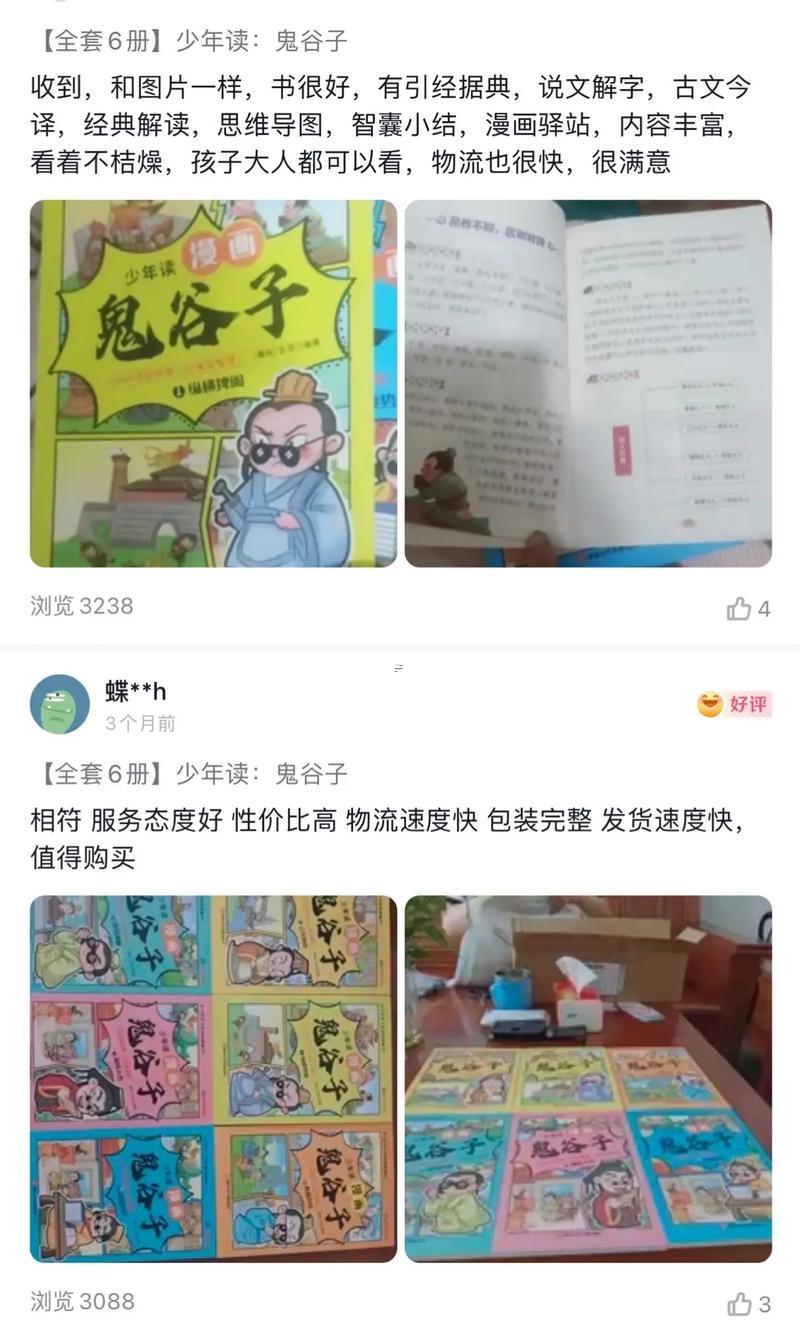Open the open-book pages review photo
This screenshot has height=1322, width=800.
[588, 383]
